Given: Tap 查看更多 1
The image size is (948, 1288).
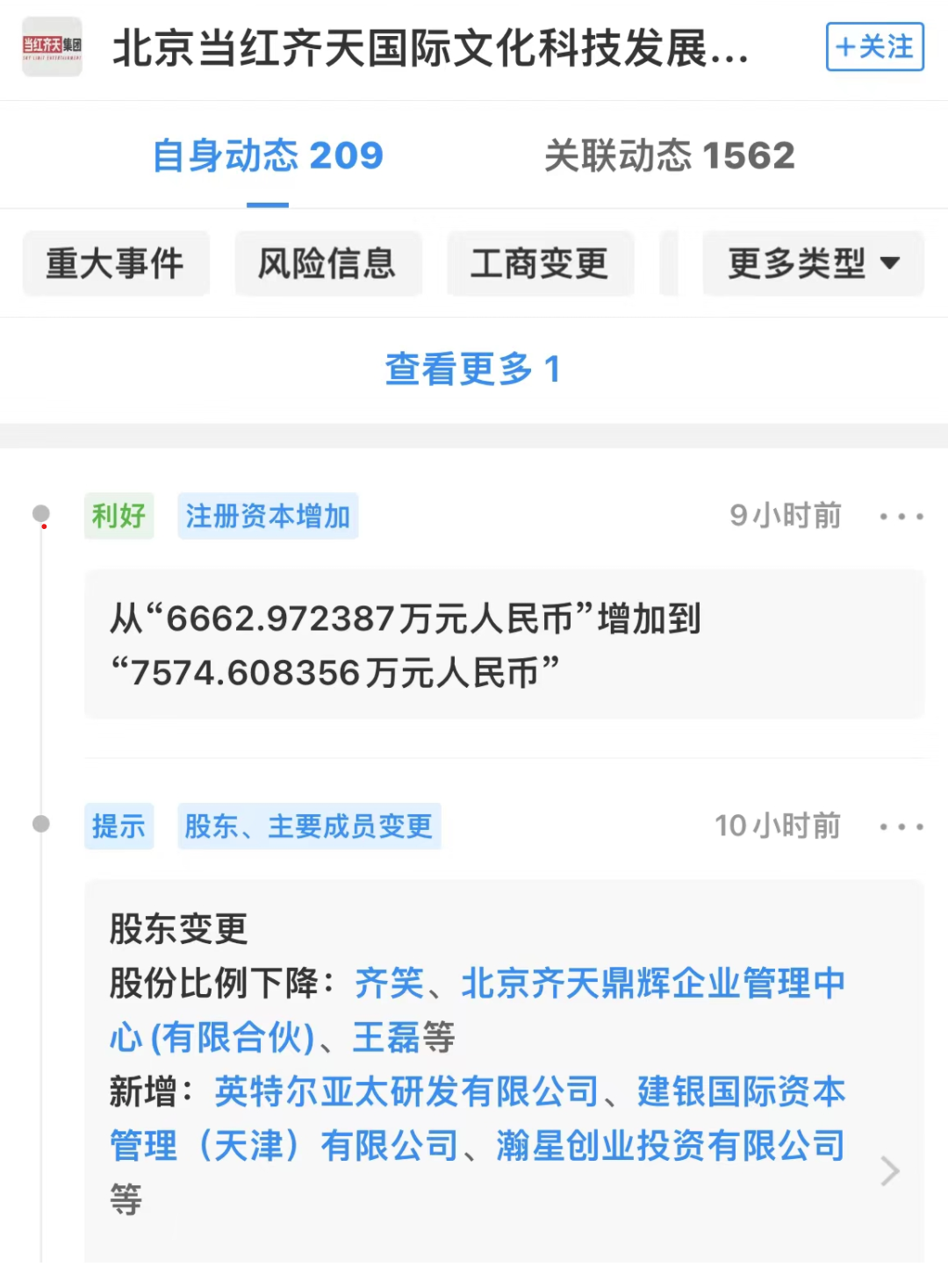Looking at the screenshot, I should point(472,369).
